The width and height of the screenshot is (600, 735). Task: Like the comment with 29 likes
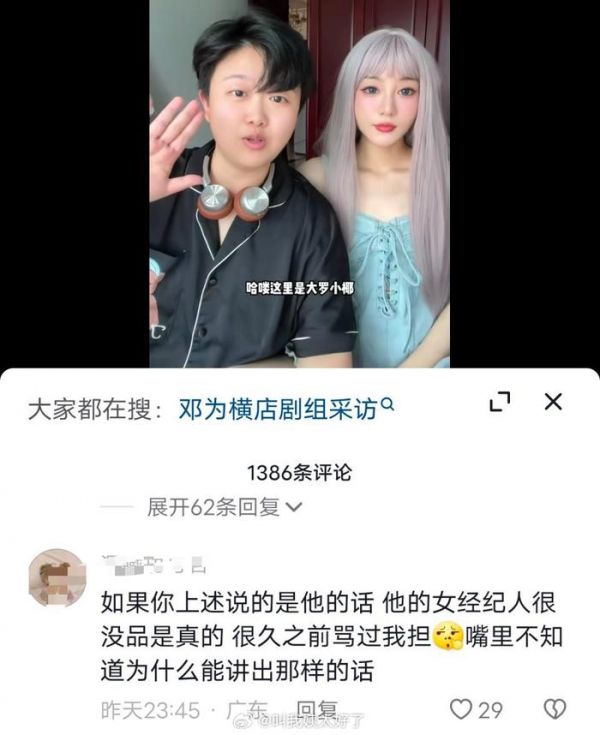point(461,709)
